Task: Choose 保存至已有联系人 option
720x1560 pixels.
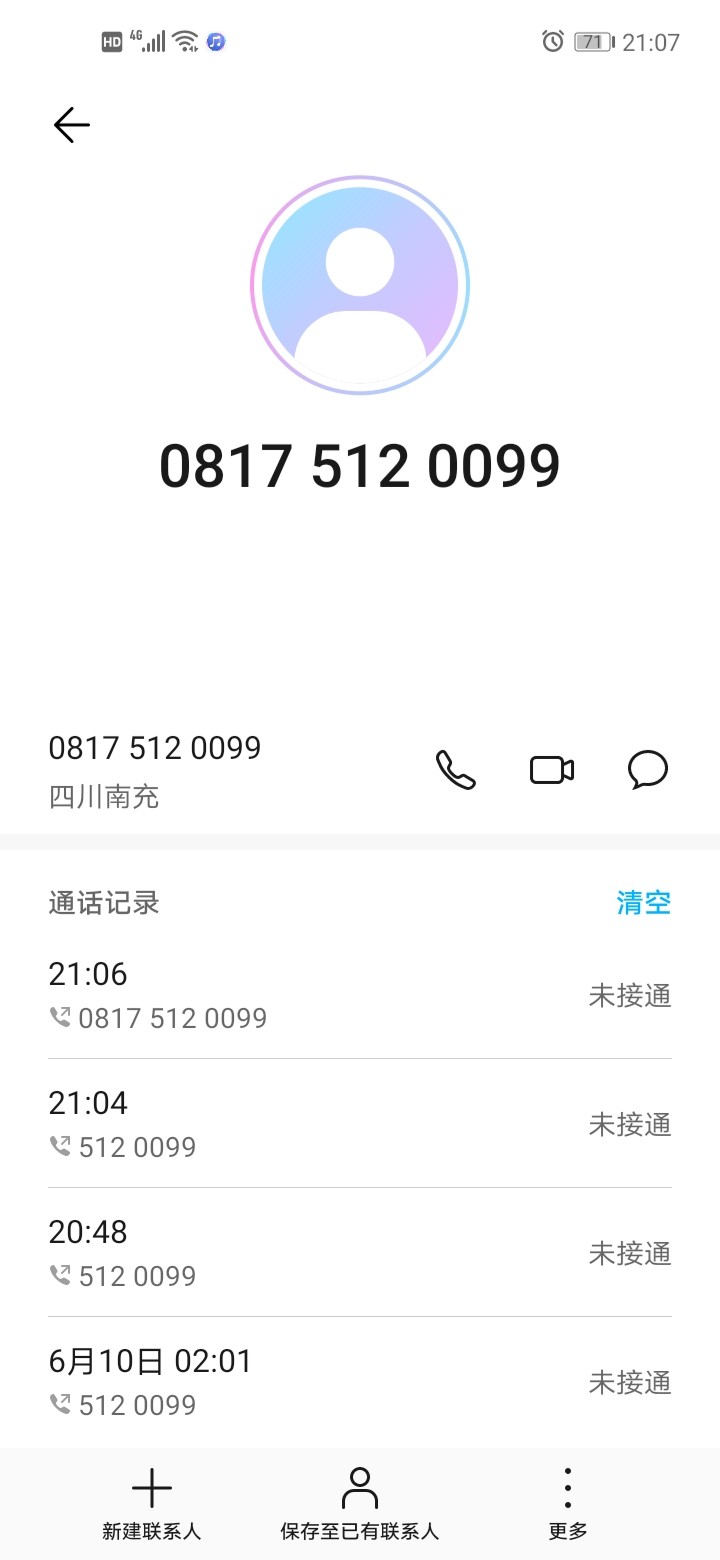Action: (359, 1503)
